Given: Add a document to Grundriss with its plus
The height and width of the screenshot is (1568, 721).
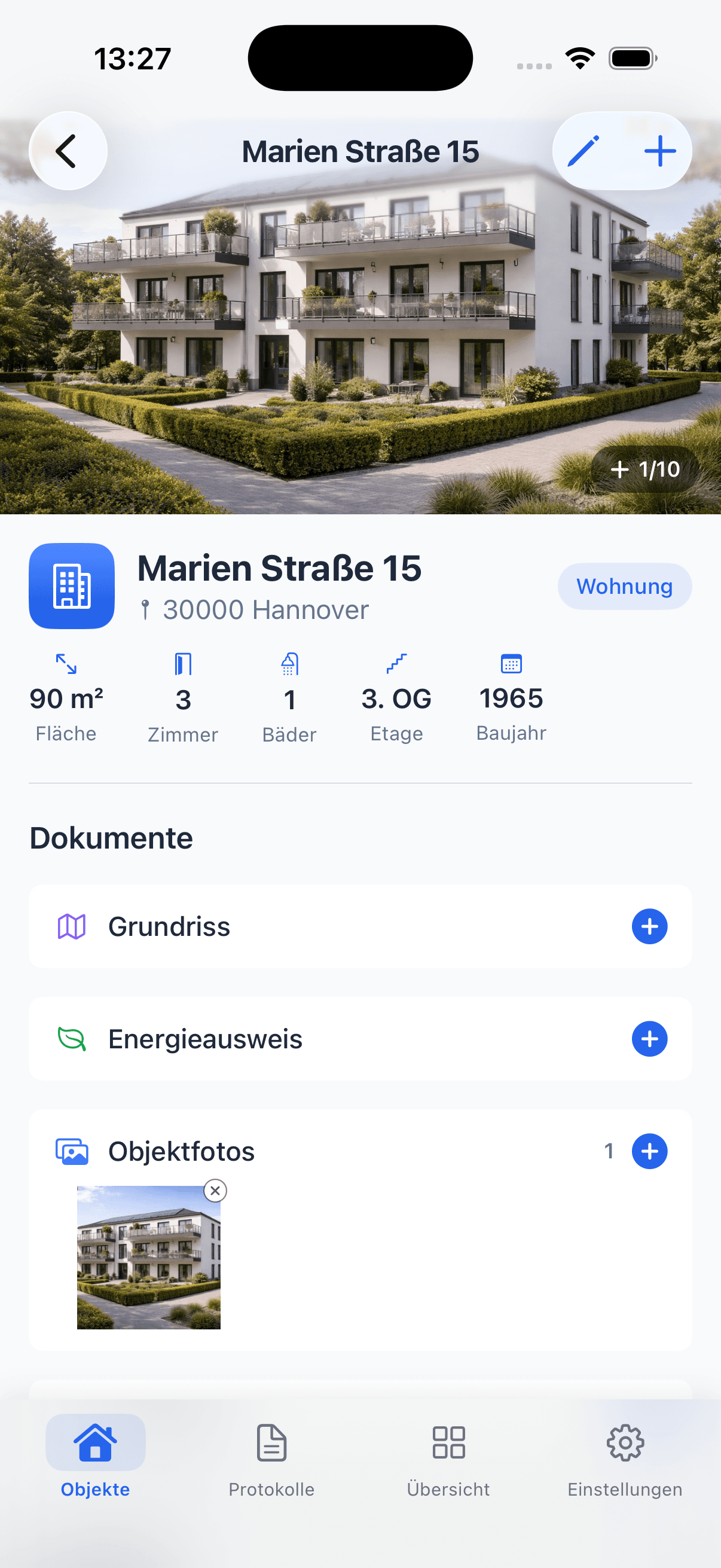Looking at the screenshot, I should [x=649, y=926].
